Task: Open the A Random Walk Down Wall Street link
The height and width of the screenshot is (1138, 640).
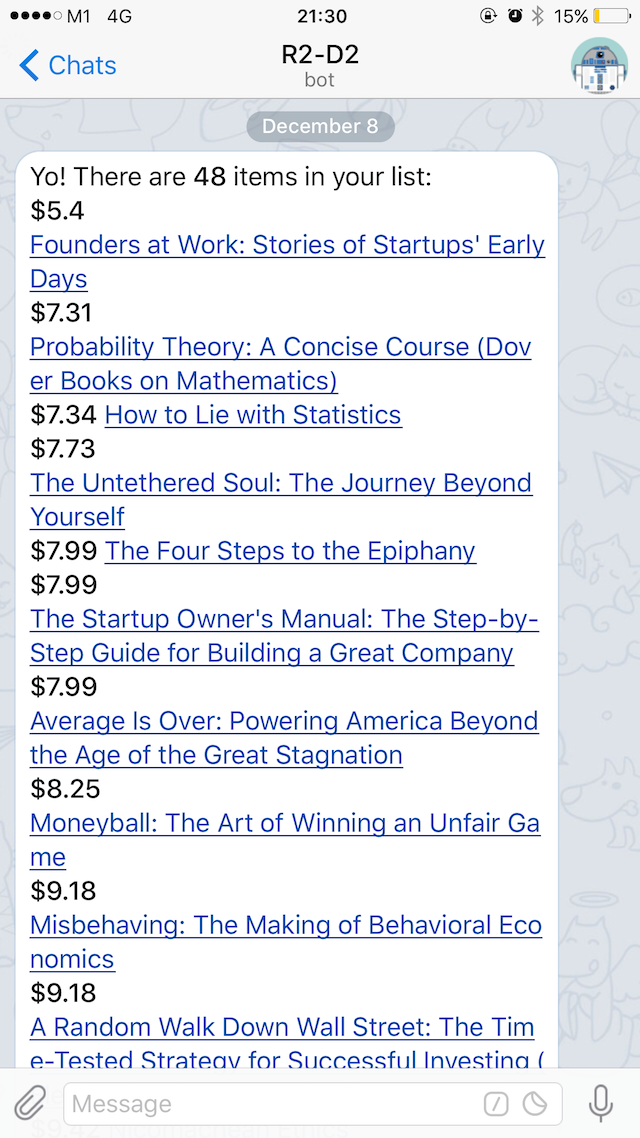Action: [287, 1042]
